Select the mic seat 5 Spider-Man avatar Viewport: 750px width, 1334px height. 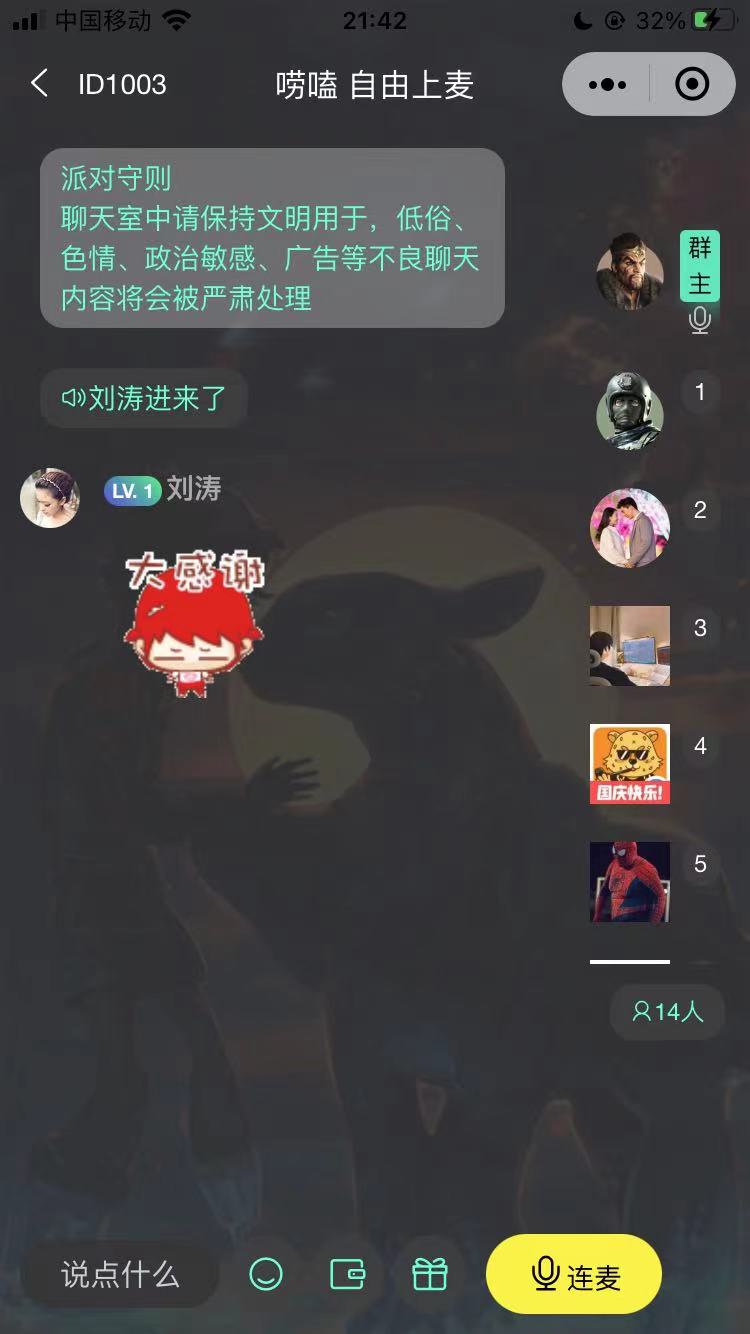pyautogui.click(x=630, y=882)
